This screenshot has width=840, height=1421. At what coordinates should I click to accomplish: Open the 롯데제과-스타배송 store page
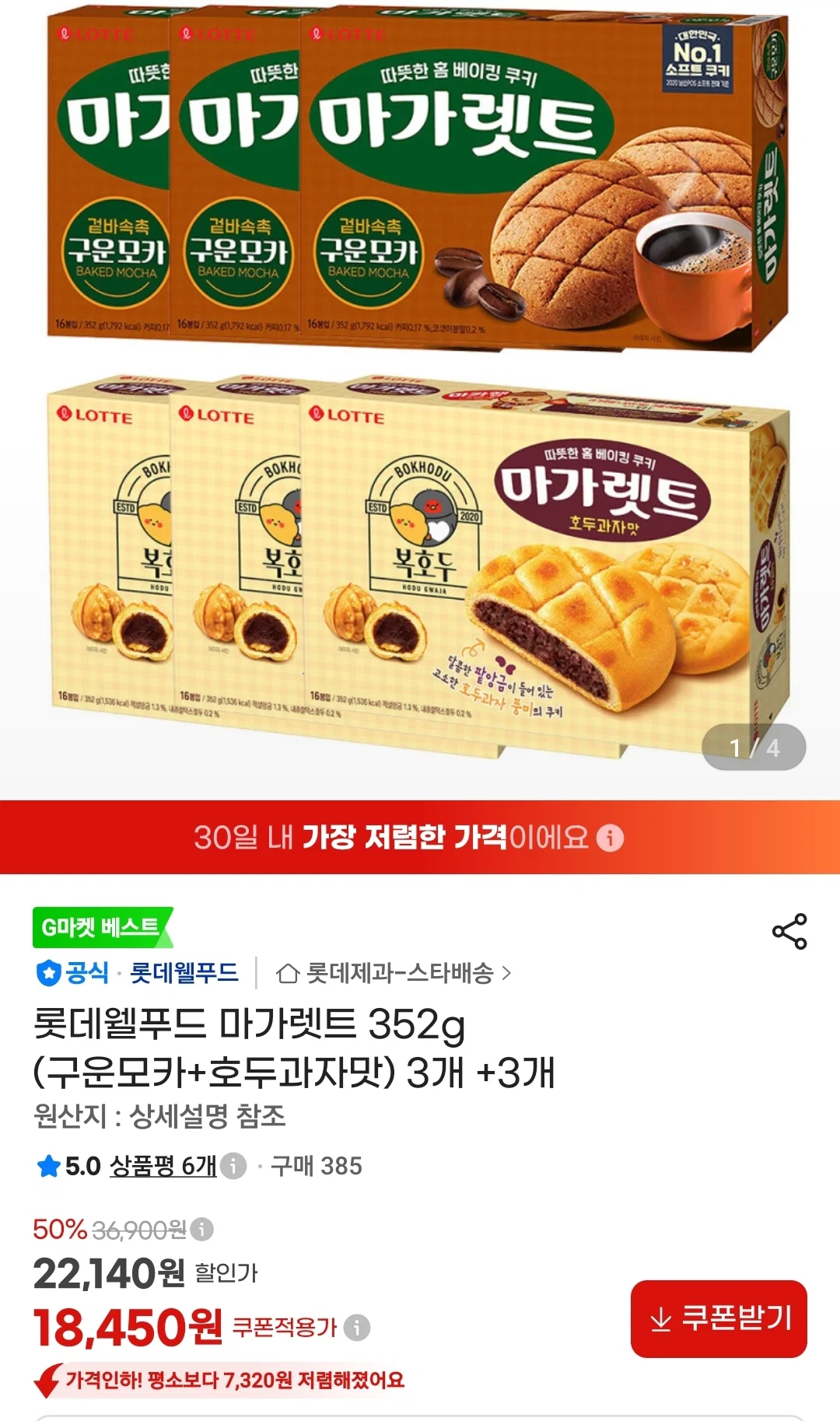pyautogui.click(x=394, y=973)
